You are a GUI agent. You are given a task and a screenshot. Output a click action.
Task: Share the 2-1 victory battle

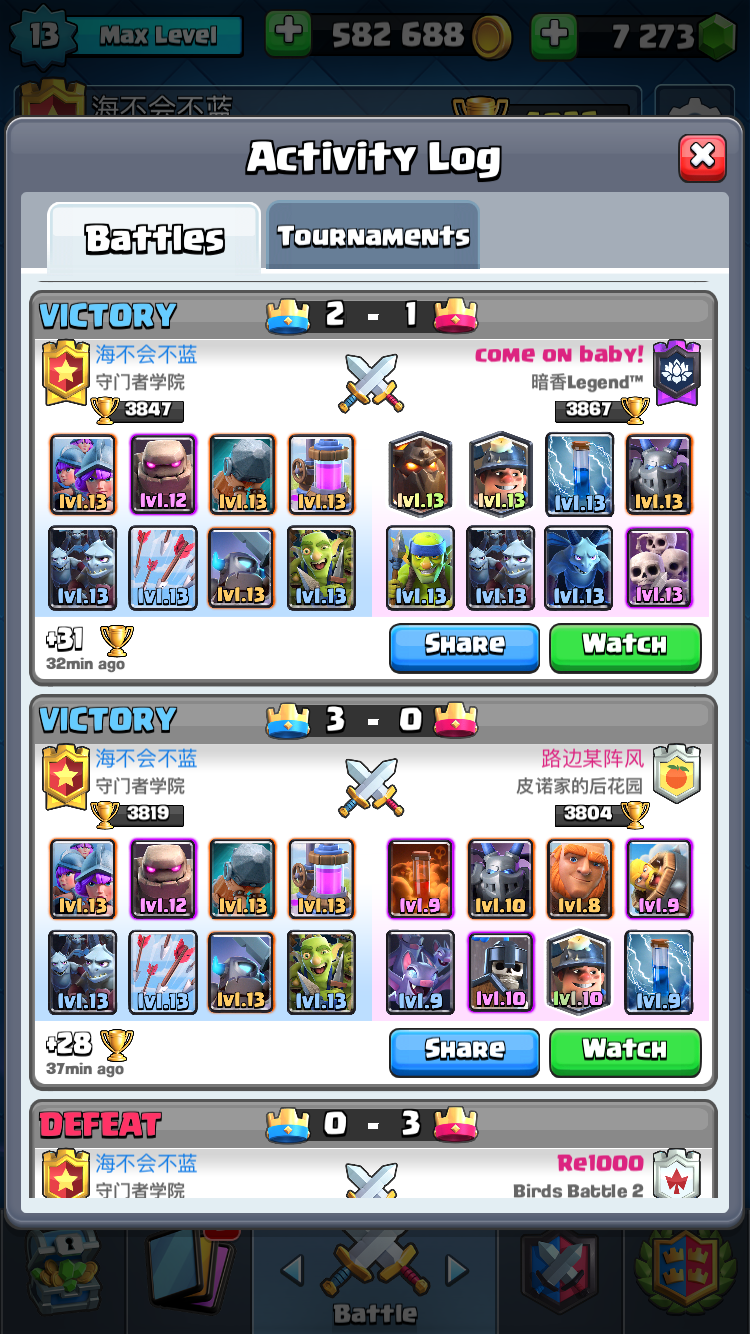point(464,647)
